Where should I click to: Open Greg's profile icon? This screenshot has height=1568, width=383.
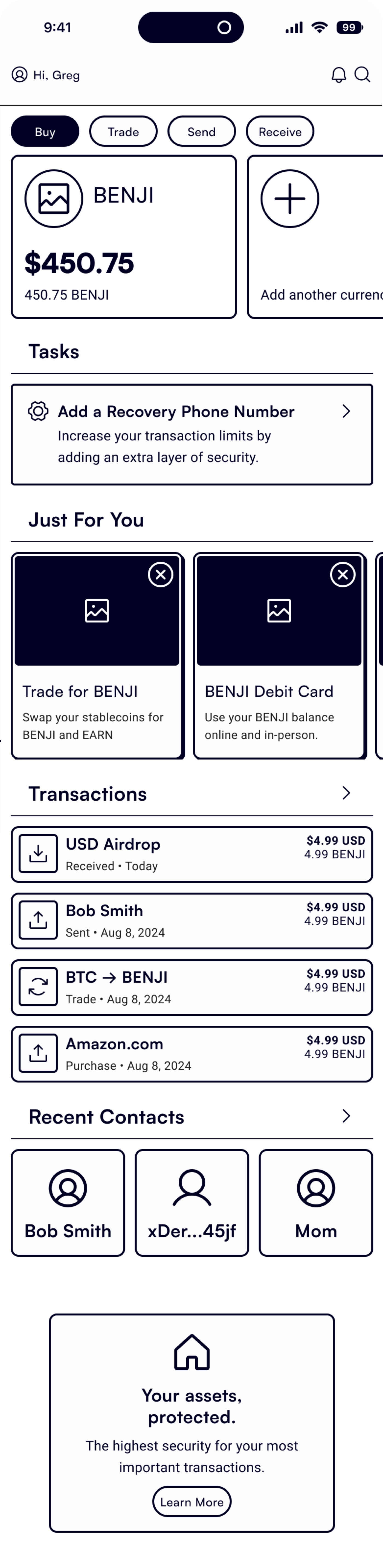[19, 75]
